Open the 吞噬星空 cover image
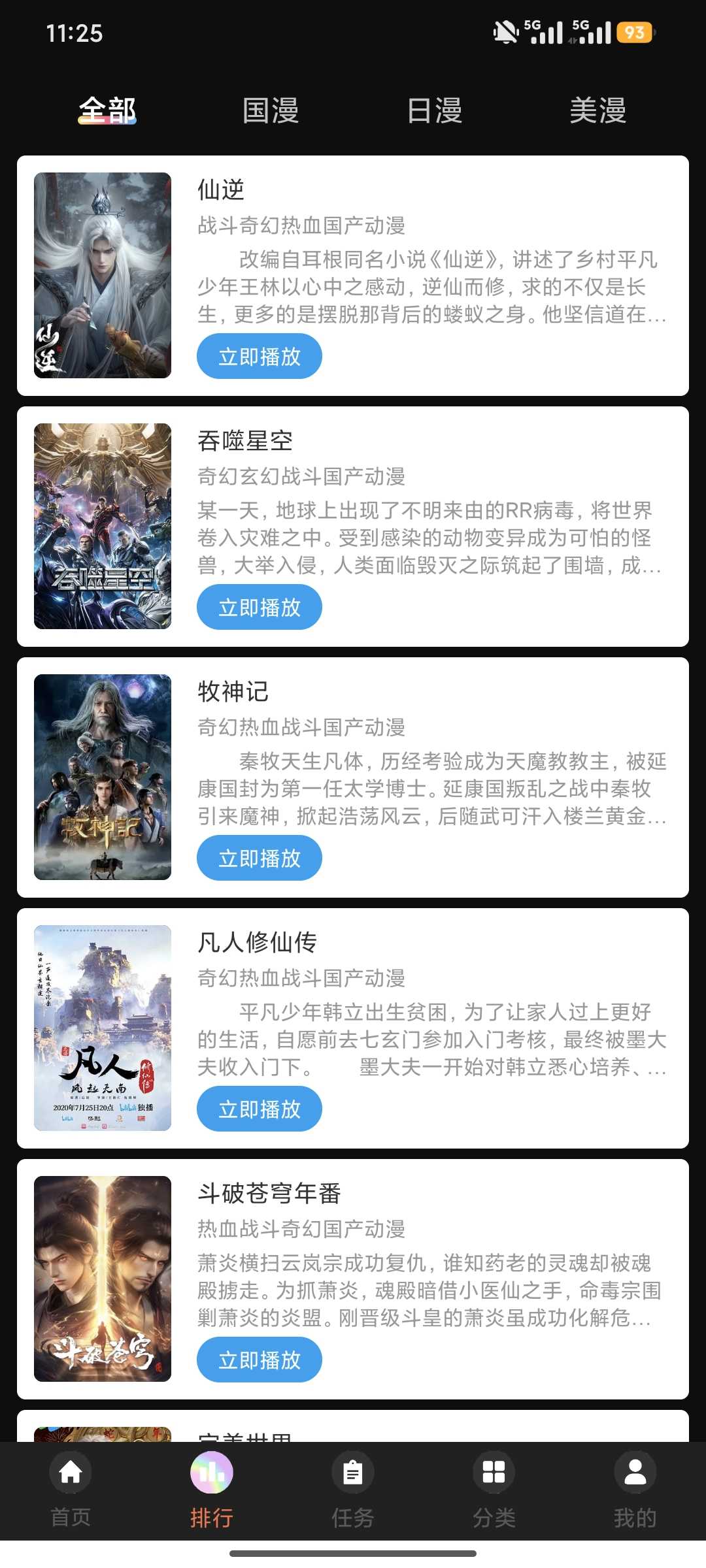706x1568 pixels. (x=103, y=526)
